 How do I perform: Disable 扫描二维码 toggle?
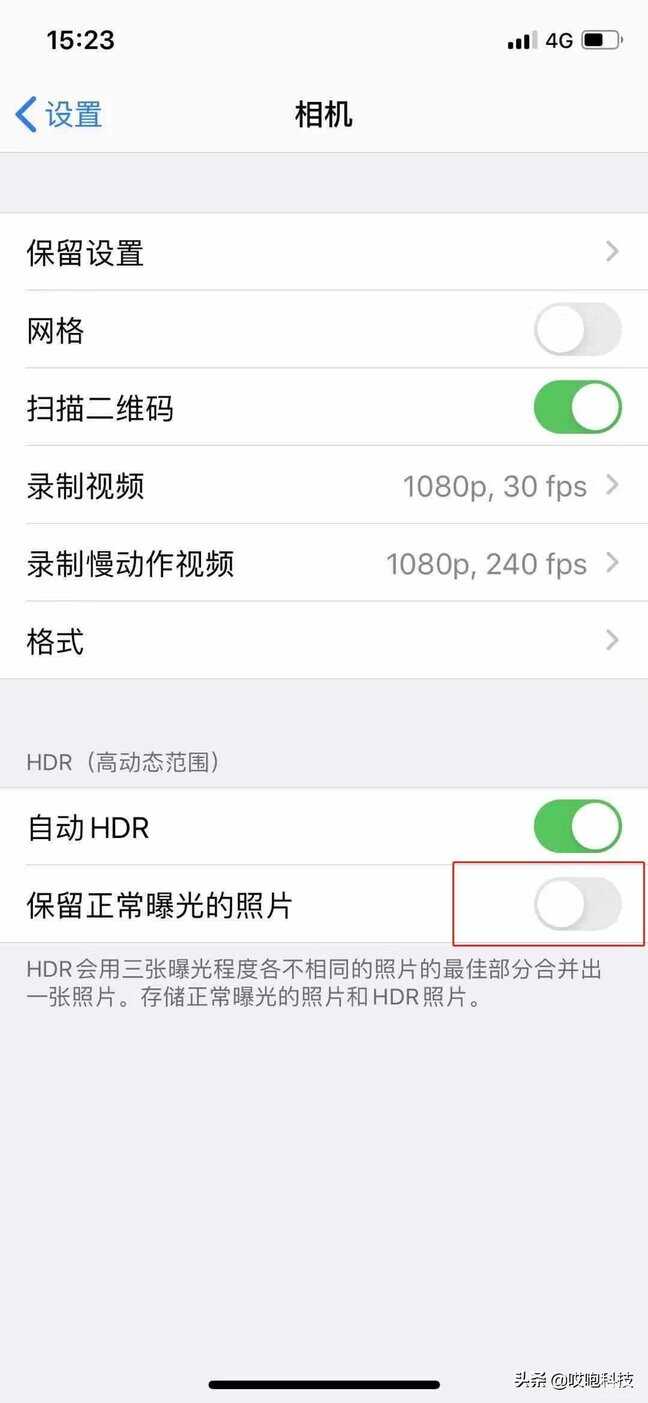click(x=577, y=408)
